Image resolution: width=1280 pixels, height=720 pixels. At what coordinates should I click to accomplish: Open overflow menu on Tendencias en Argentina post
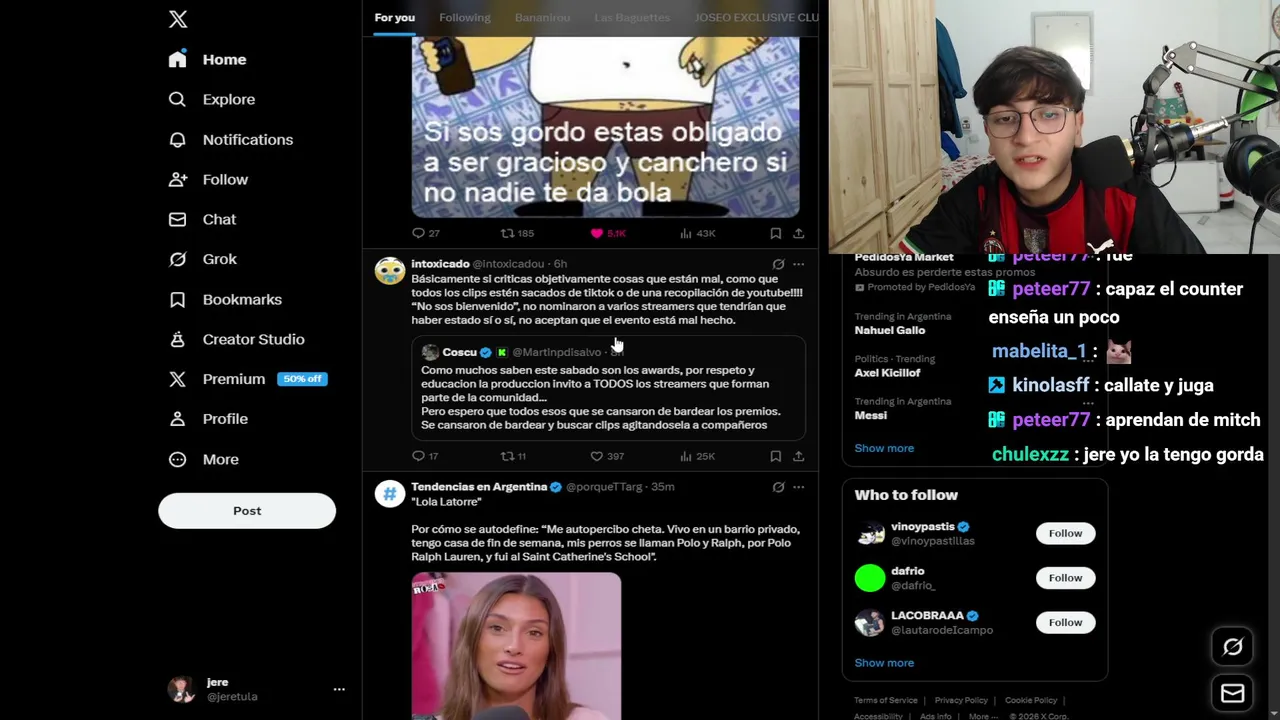tap(798, 487)
